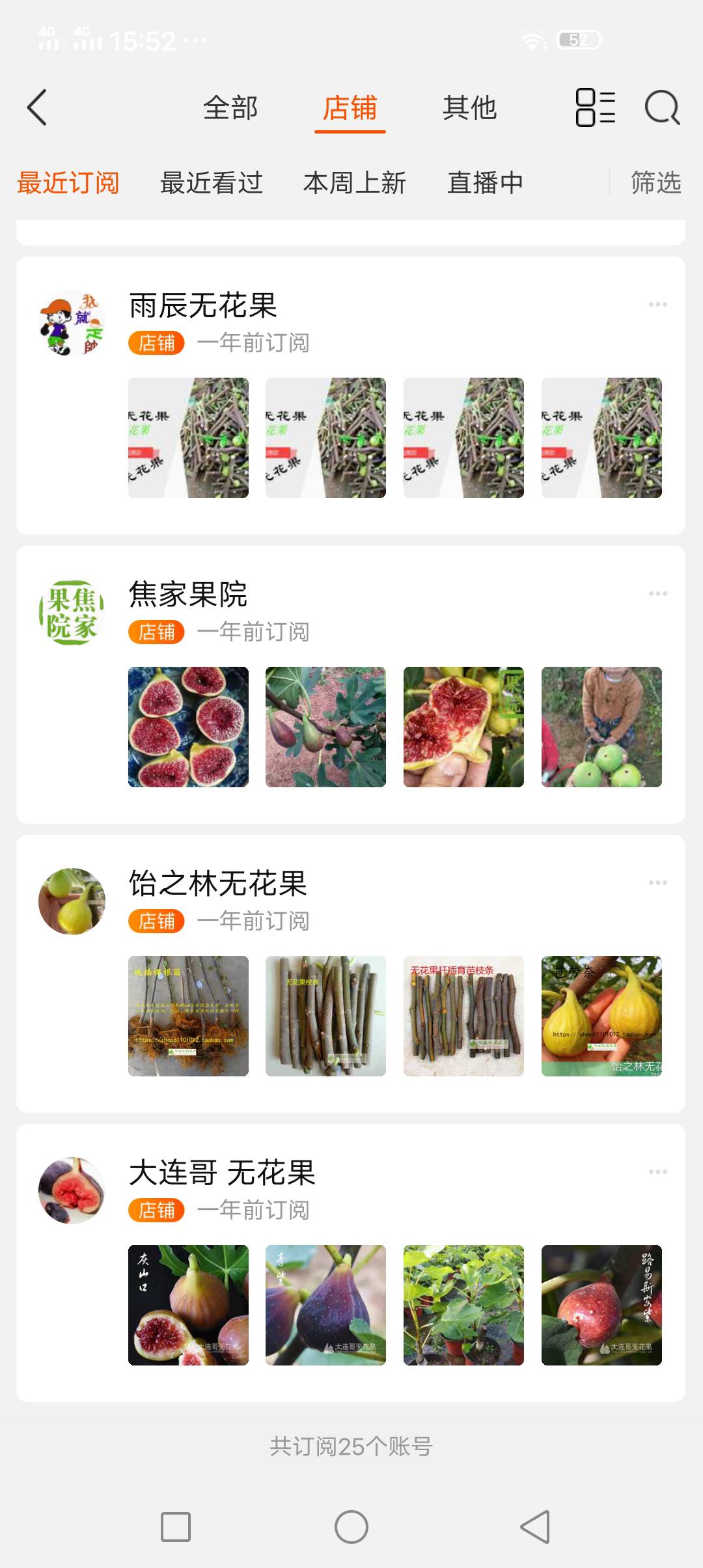The image size is (703, 1568).
Task: Open search for subscribed accounts
Action: coord(662,107)
